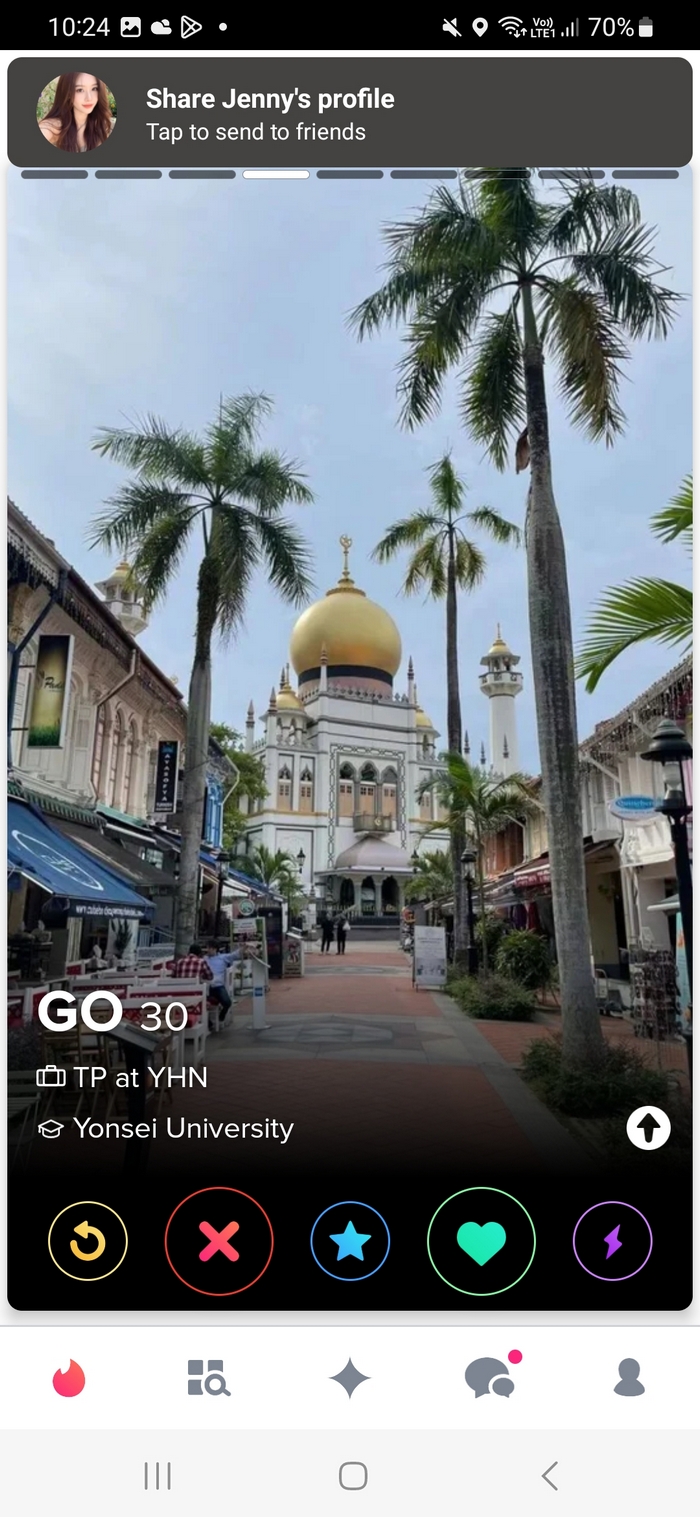Open the Explore tab
This screenshot has width=700, height=1517.
coord(208,1378)
